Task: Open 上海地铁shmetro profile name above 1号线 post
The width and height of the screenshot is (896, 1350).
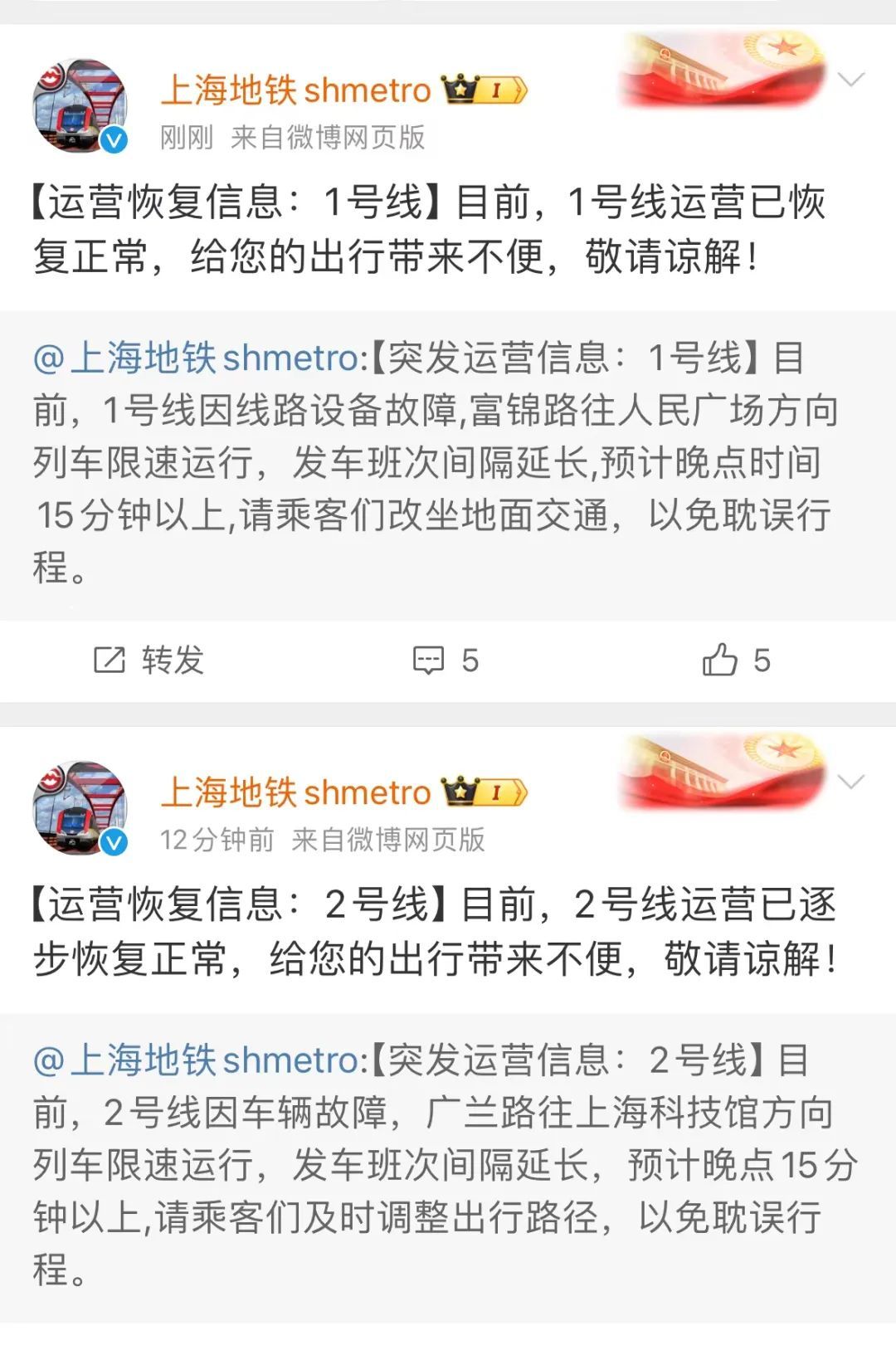Action: 296,90
